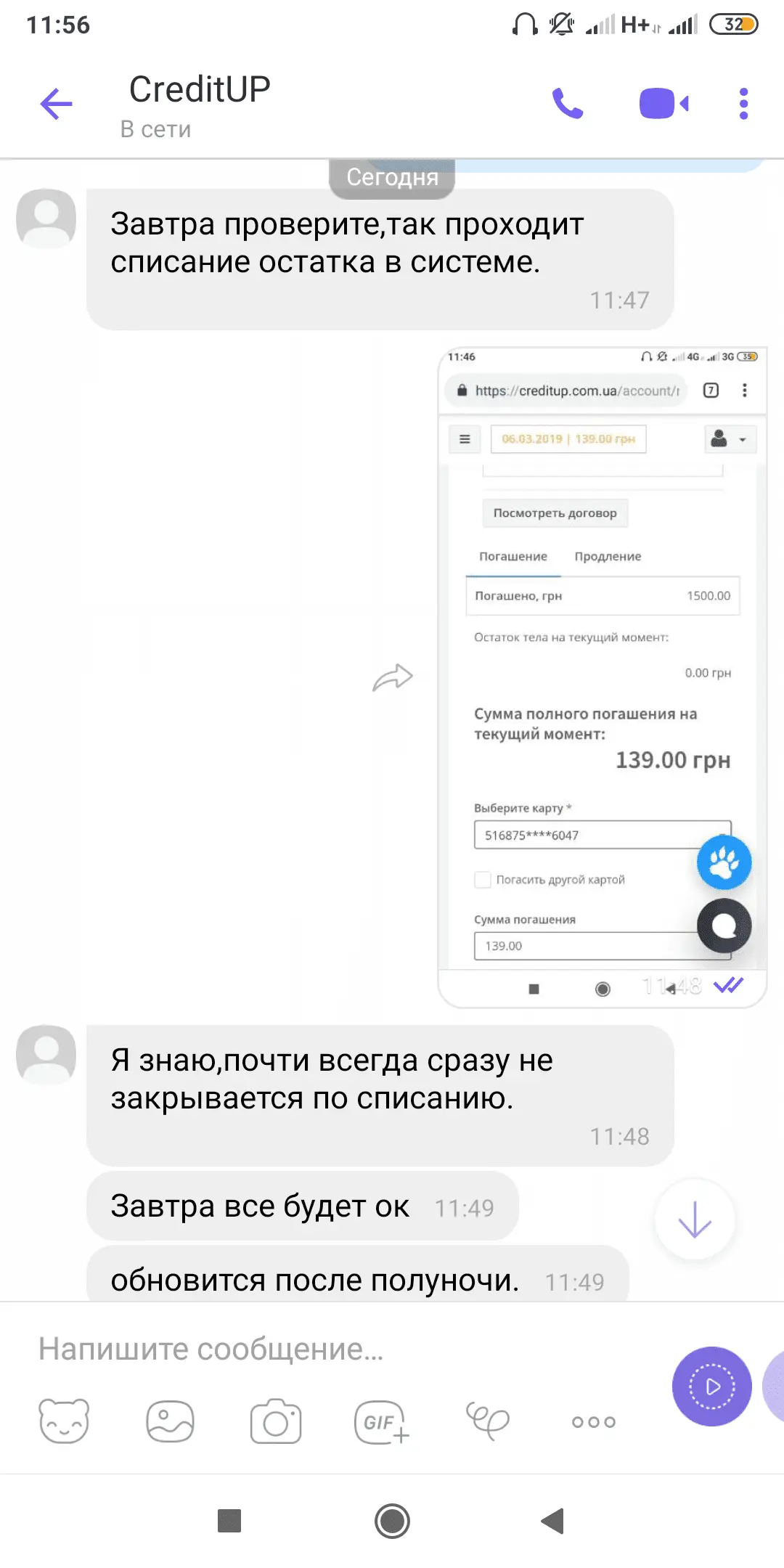The image size is (784, 1568).
Task: Go back from the CreditUP chat
Action: (x=57, y=104)
